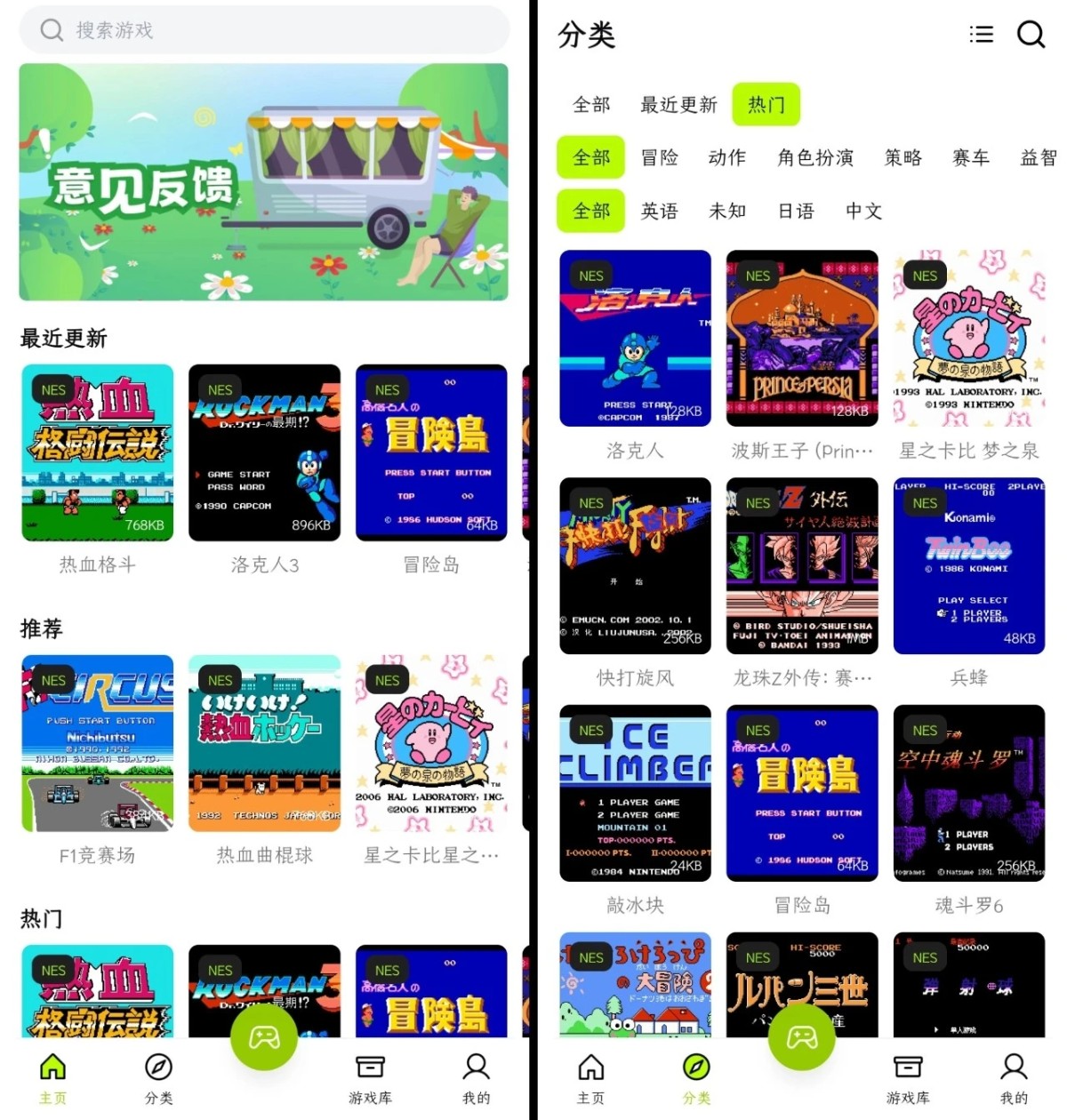Open the 热血曲棍球 game card

264,743
